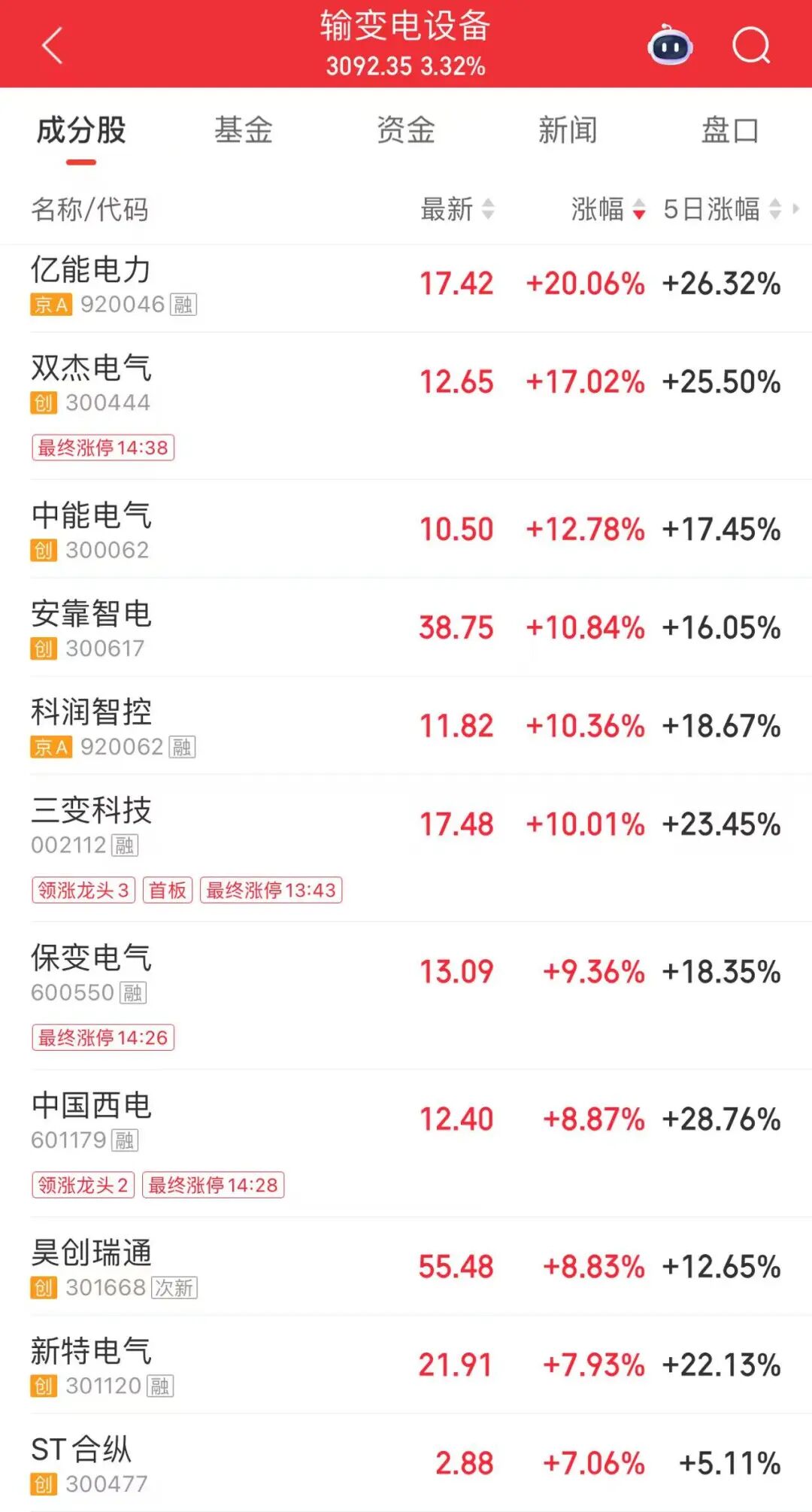Open the search magnifier
Viewport: 812px width, 1512px height.
click(751, 46)
